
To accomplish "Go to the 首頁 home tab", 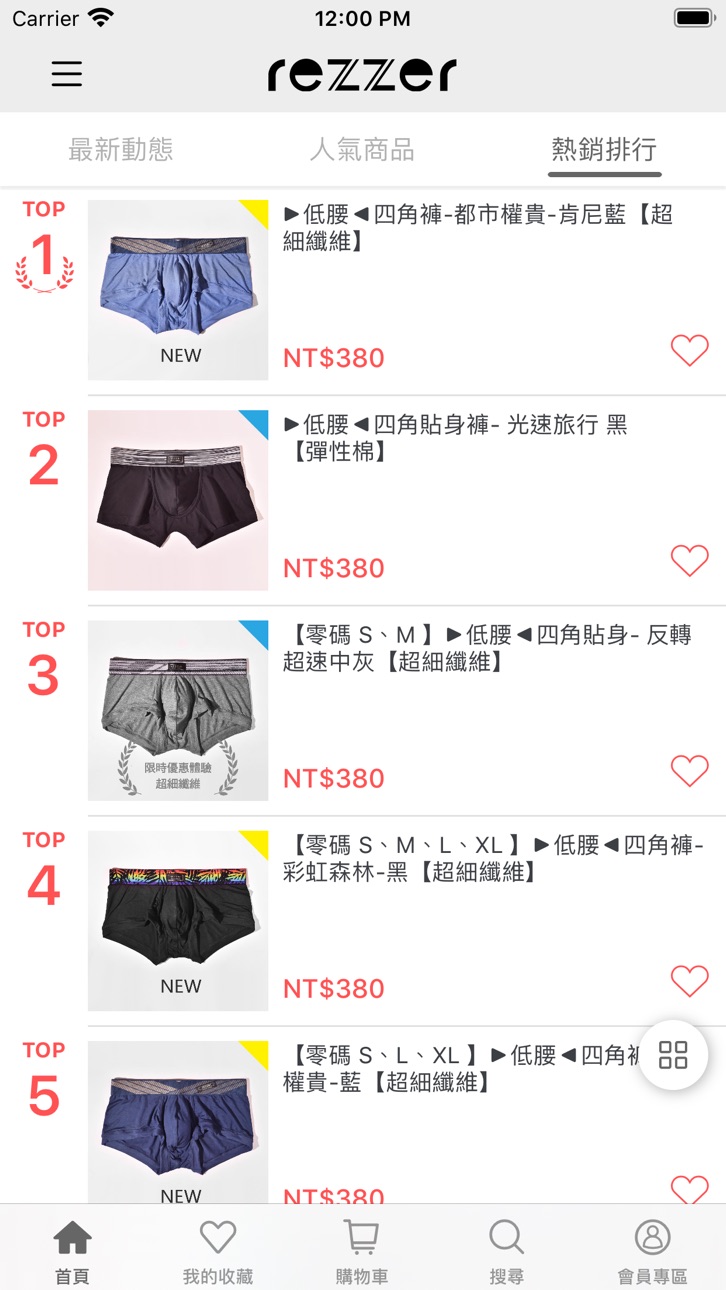I will point(72,1248).
